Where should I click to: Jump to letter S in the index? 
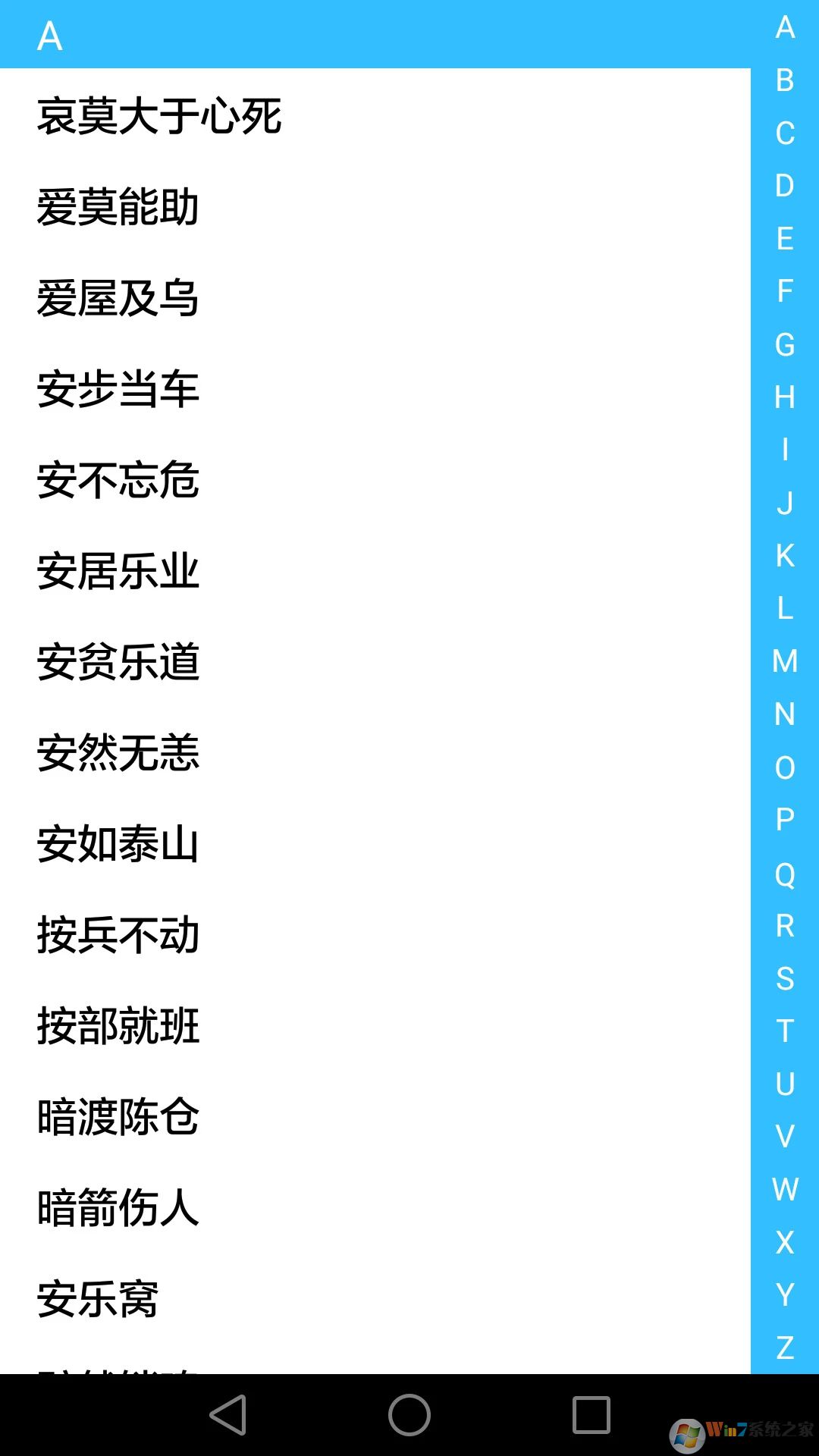785,978
